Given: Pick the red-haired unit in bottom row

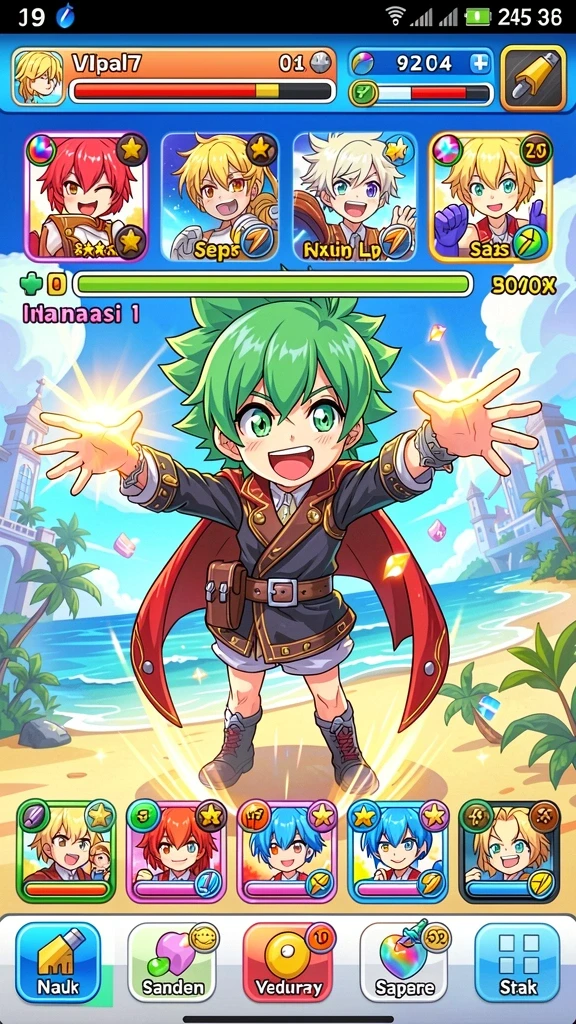Looking at the screenshot, I should tap(176, 852).
